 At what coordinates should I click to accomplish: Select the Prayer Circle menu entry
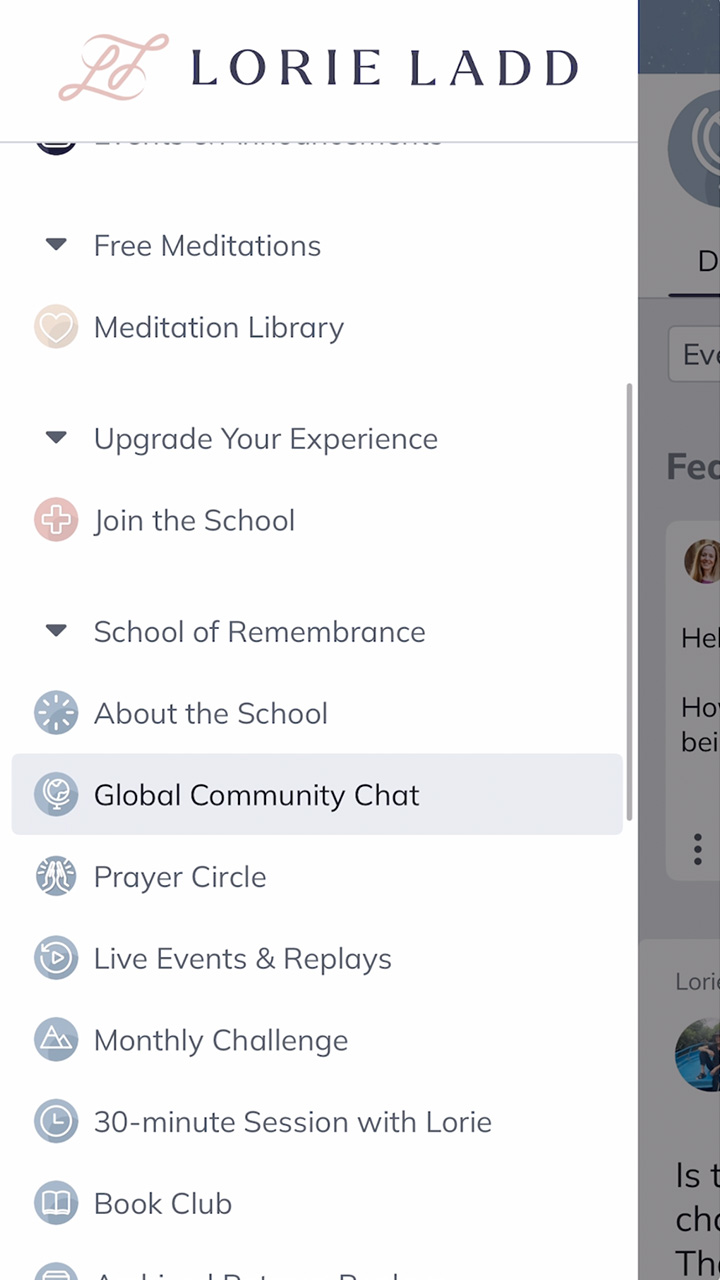pos(180,876)
